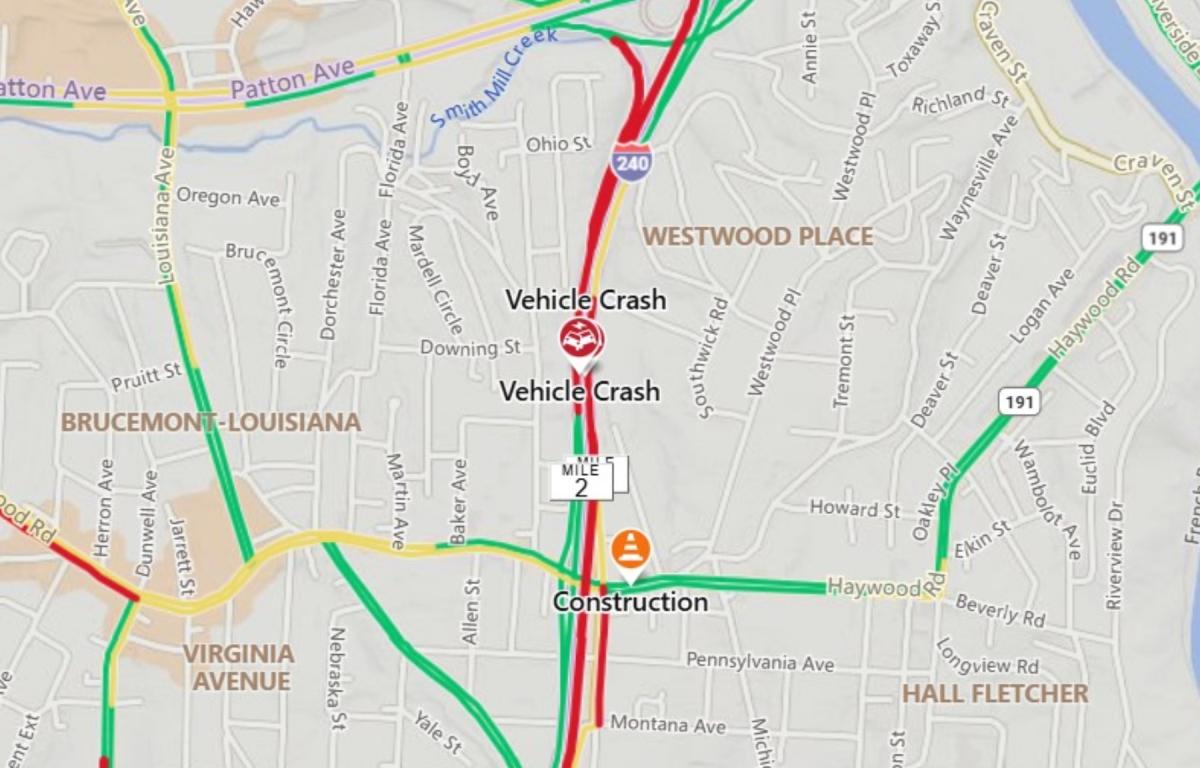This screenshot has width=1200, height=768.
Task: Open the Vehicle Crash incident marker
Action: click(x=582, y=340)
